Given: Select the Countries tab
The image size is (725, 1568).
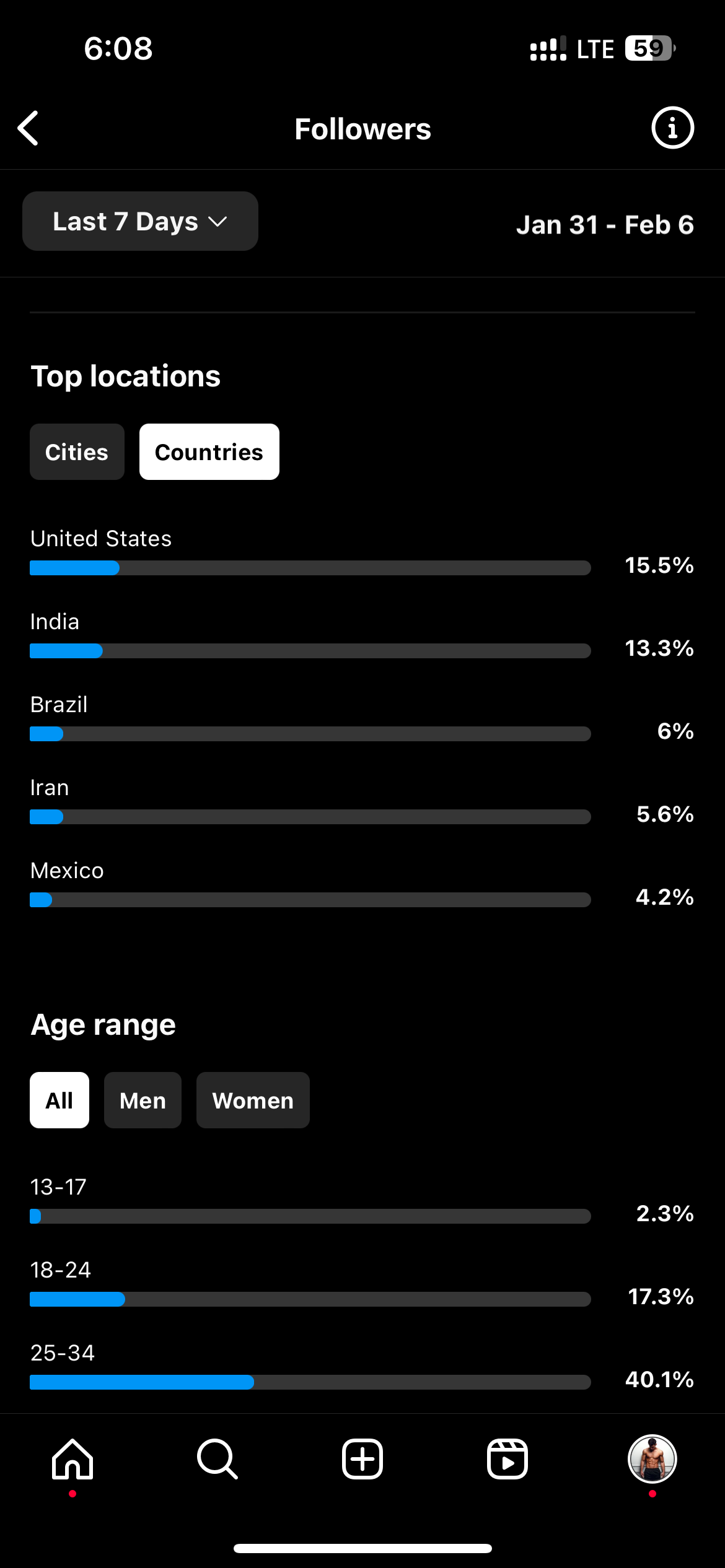Looking at the screenshot, I should tap(209, 451).
